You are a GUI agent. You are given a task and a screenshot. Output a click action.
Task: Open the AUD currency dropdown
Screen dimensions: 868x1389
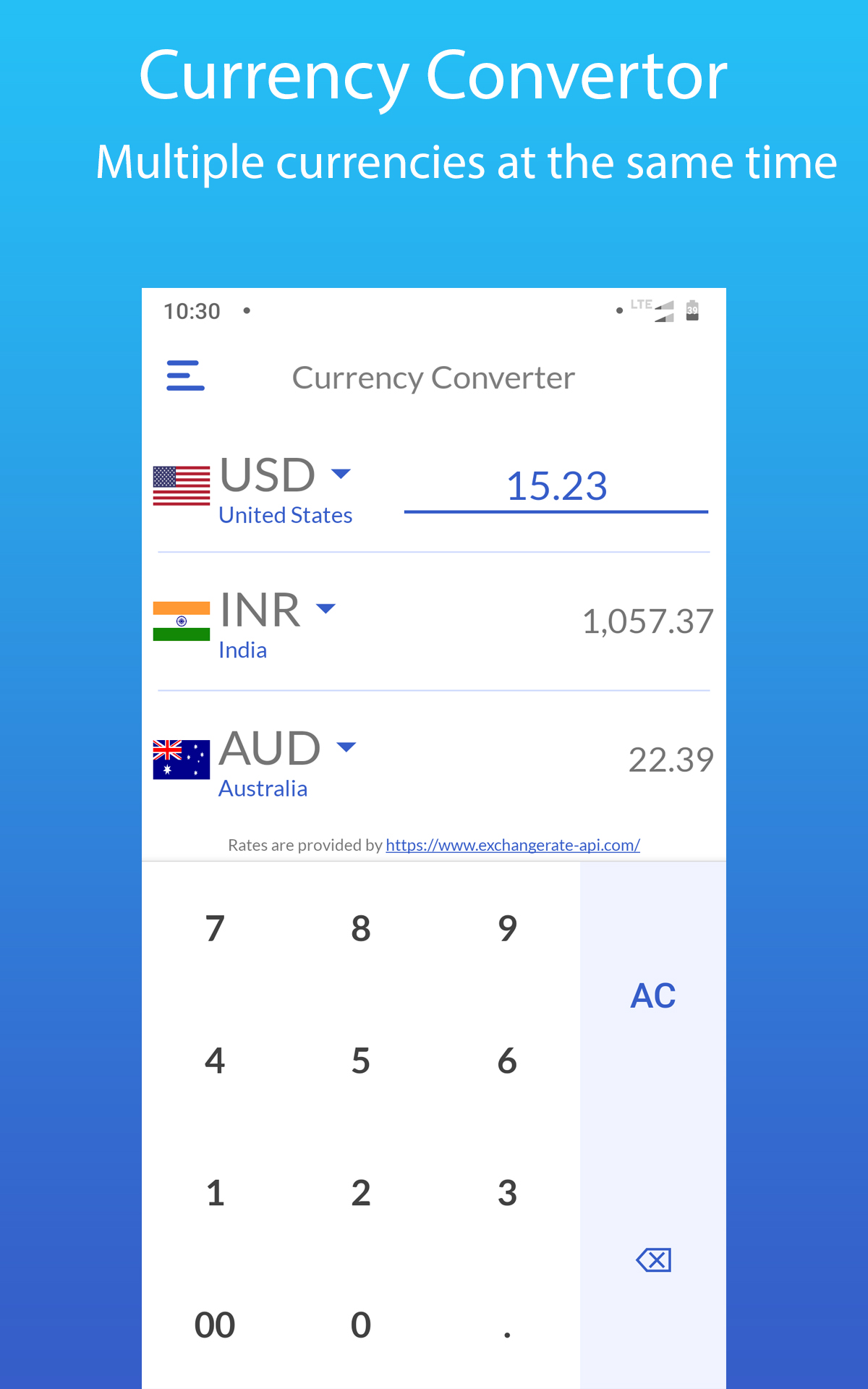[x=347, y=747]
